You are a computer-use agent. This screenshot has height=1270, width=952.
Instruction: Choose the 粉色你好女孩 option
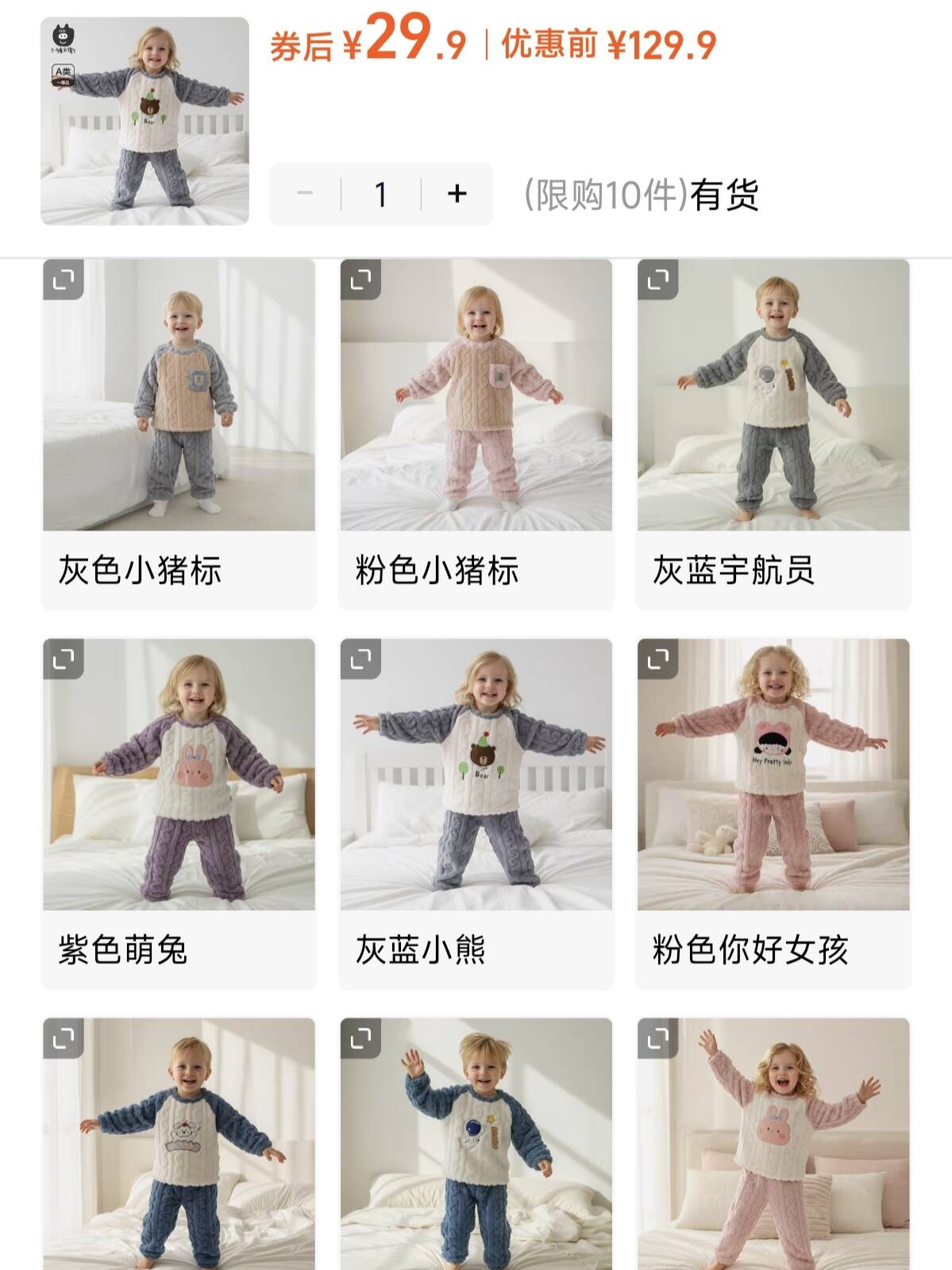(x=773, y=813)
